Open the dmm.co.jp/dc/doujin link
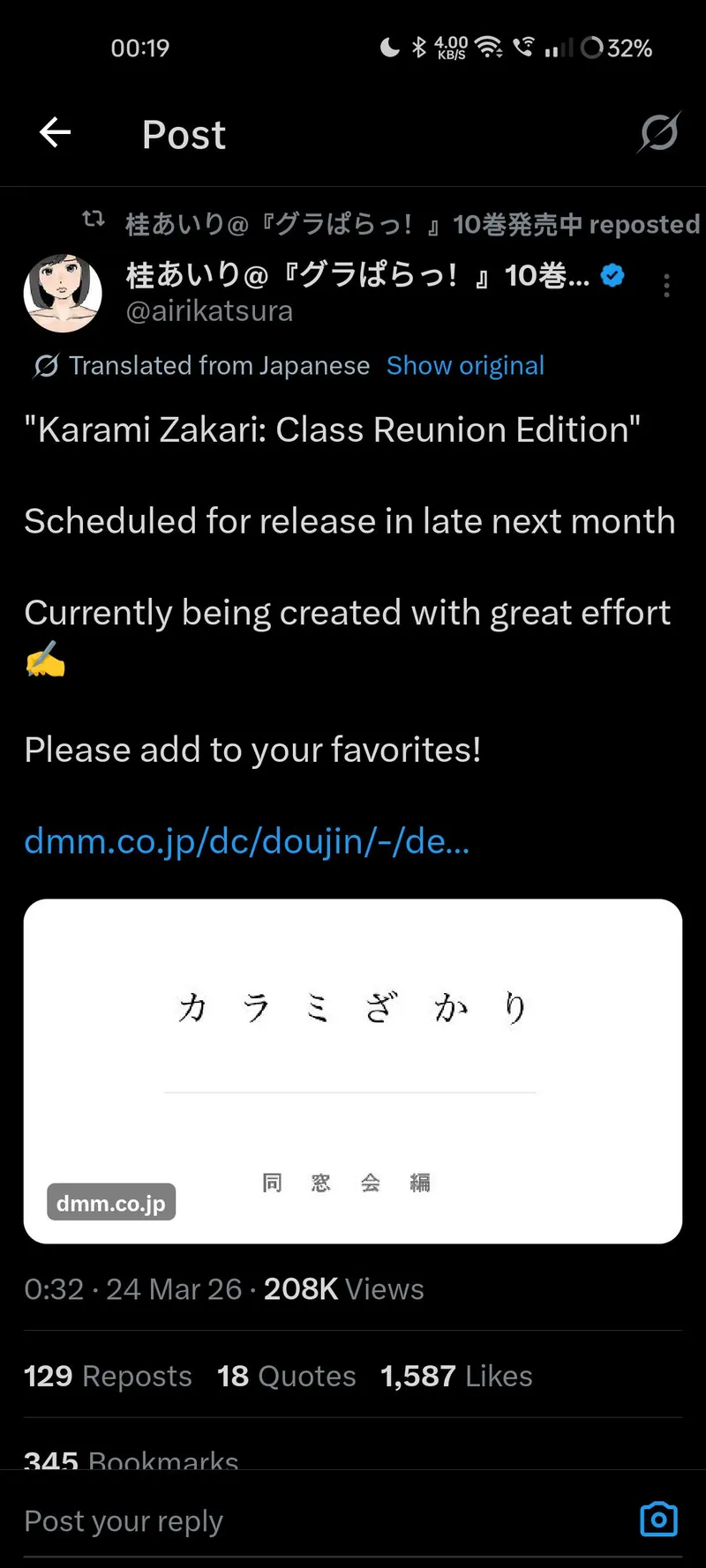Image resolution: width=706 pixels, height=1568 pixels. [247, 841]
